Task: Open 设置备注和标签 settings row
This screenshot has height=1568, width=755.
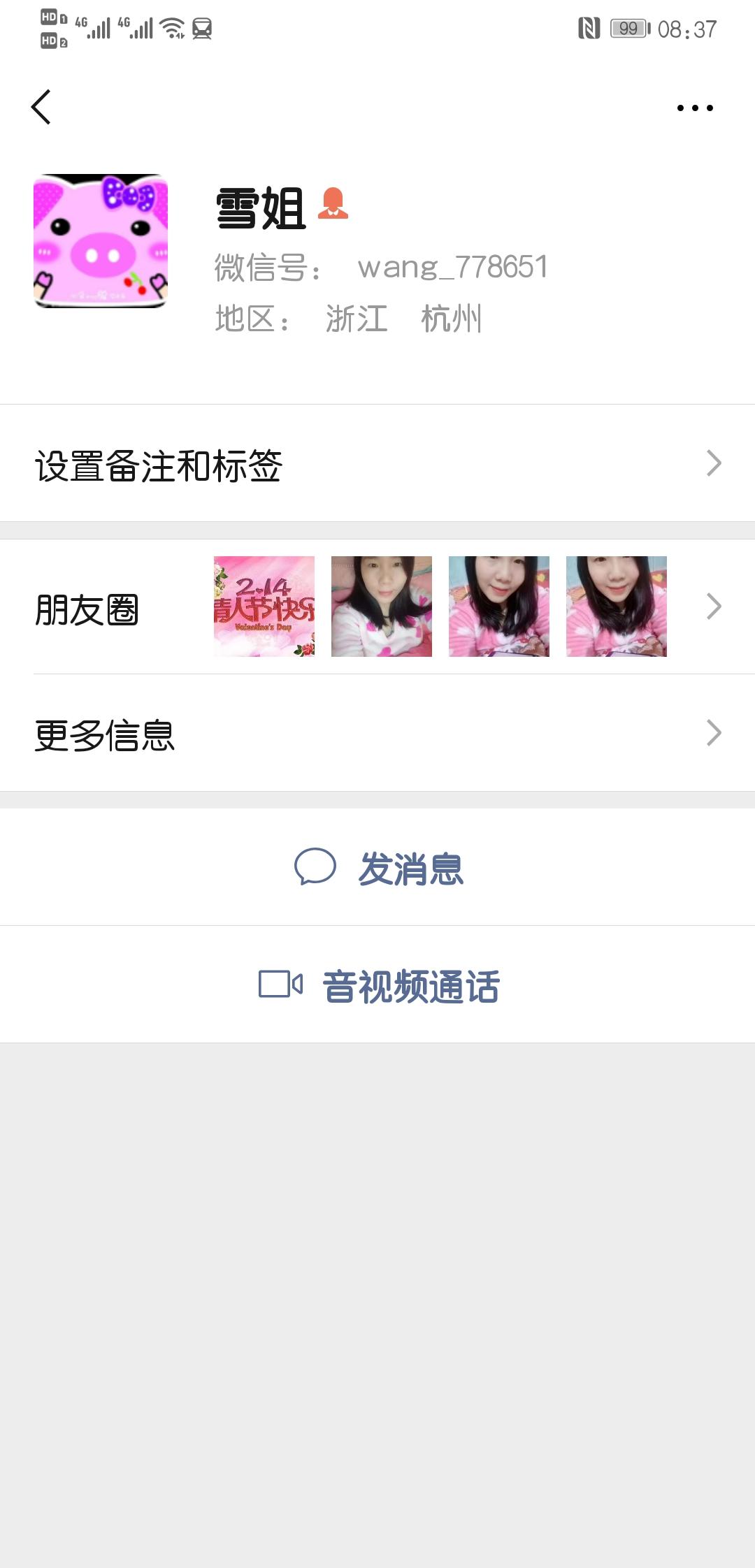Action: (377, 464)
